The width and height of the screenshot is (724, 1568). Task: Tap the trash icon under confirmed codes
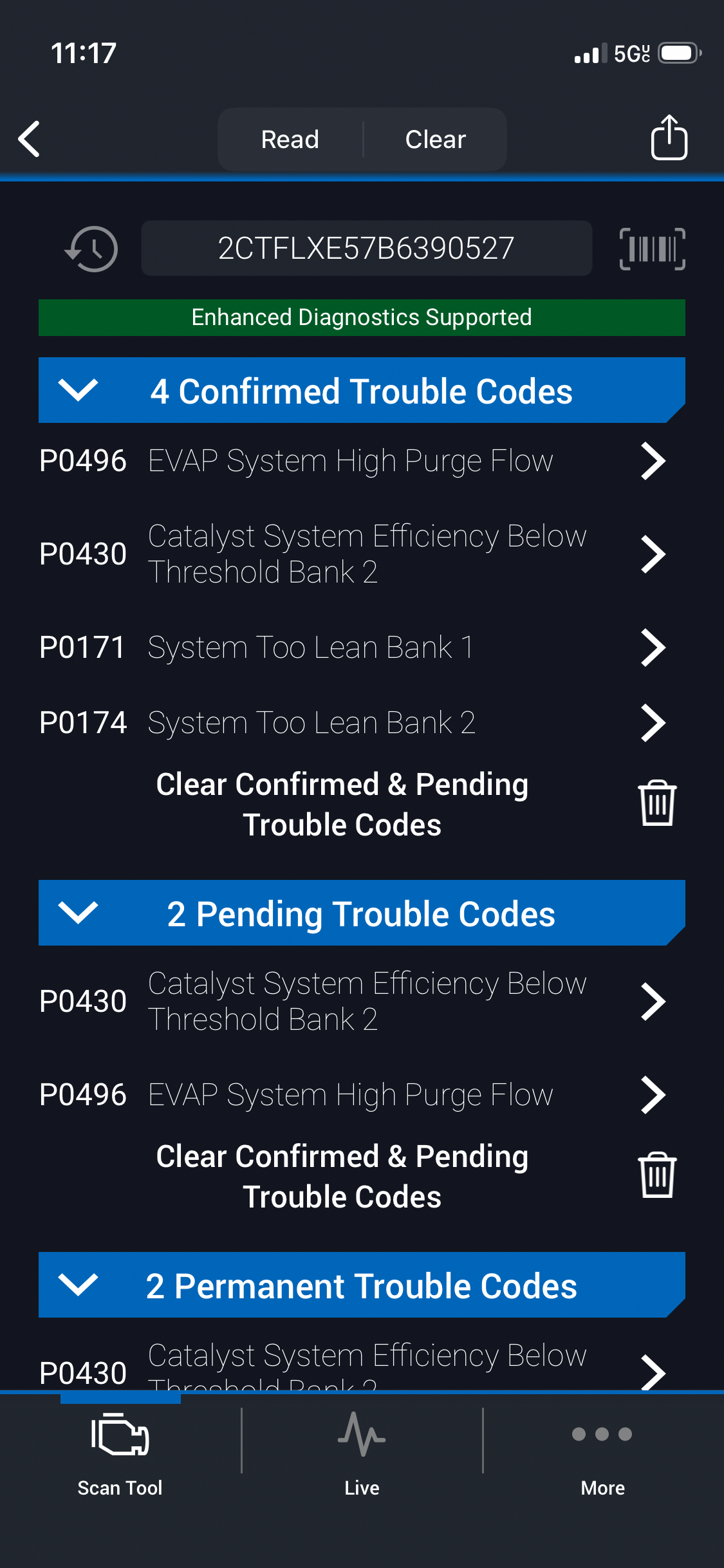pyautogui.click(x=656, y=803)
